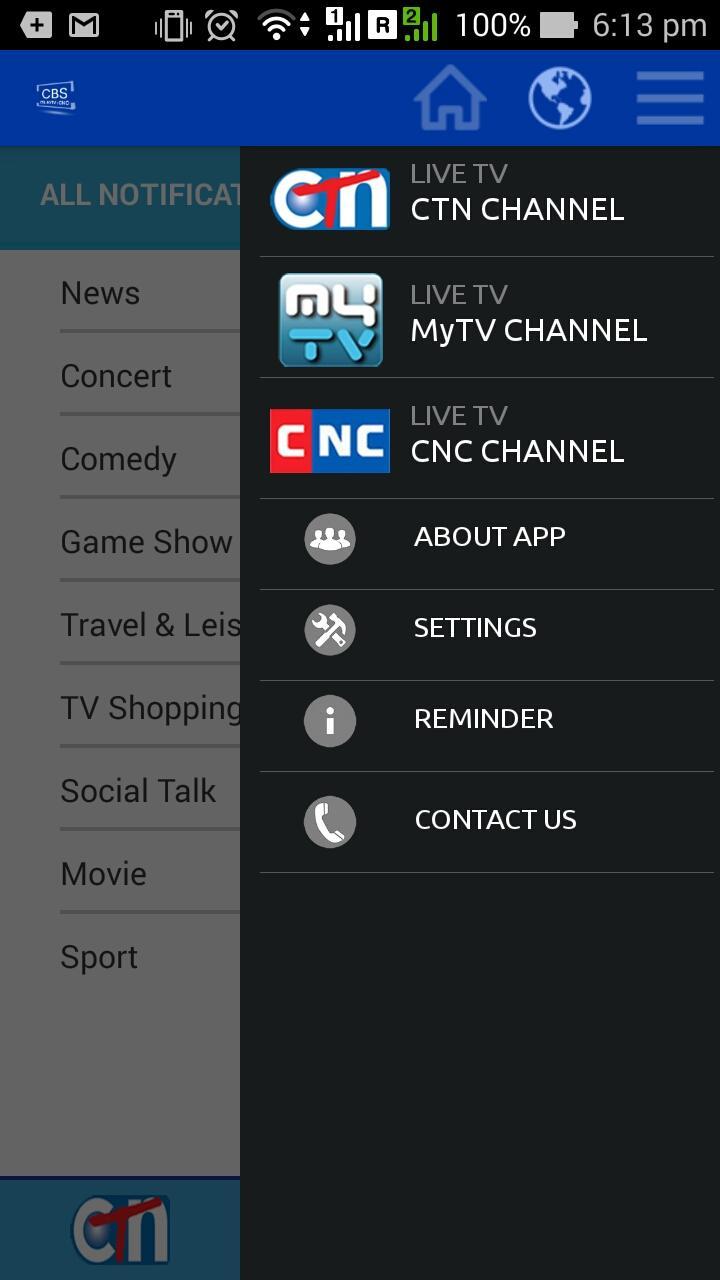Image resolution: width=720 pixels, height=1280 pixels.
Task: Choose the TV Shopping category
Action: pos(150,708)
